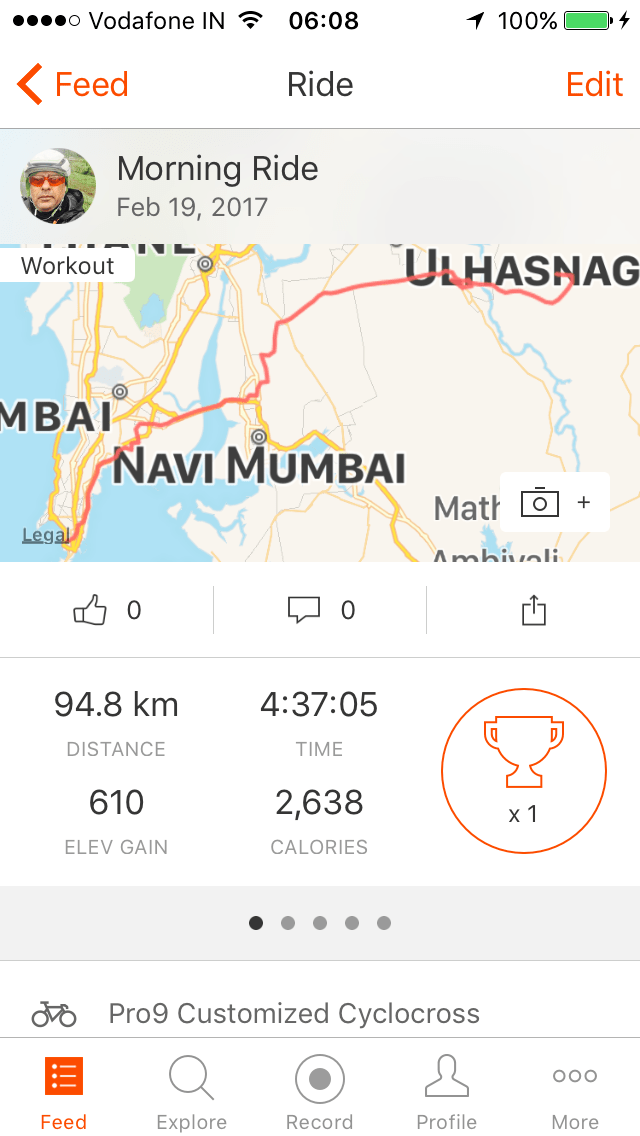
Task: Share this Morning Ride
Action: 534,610
